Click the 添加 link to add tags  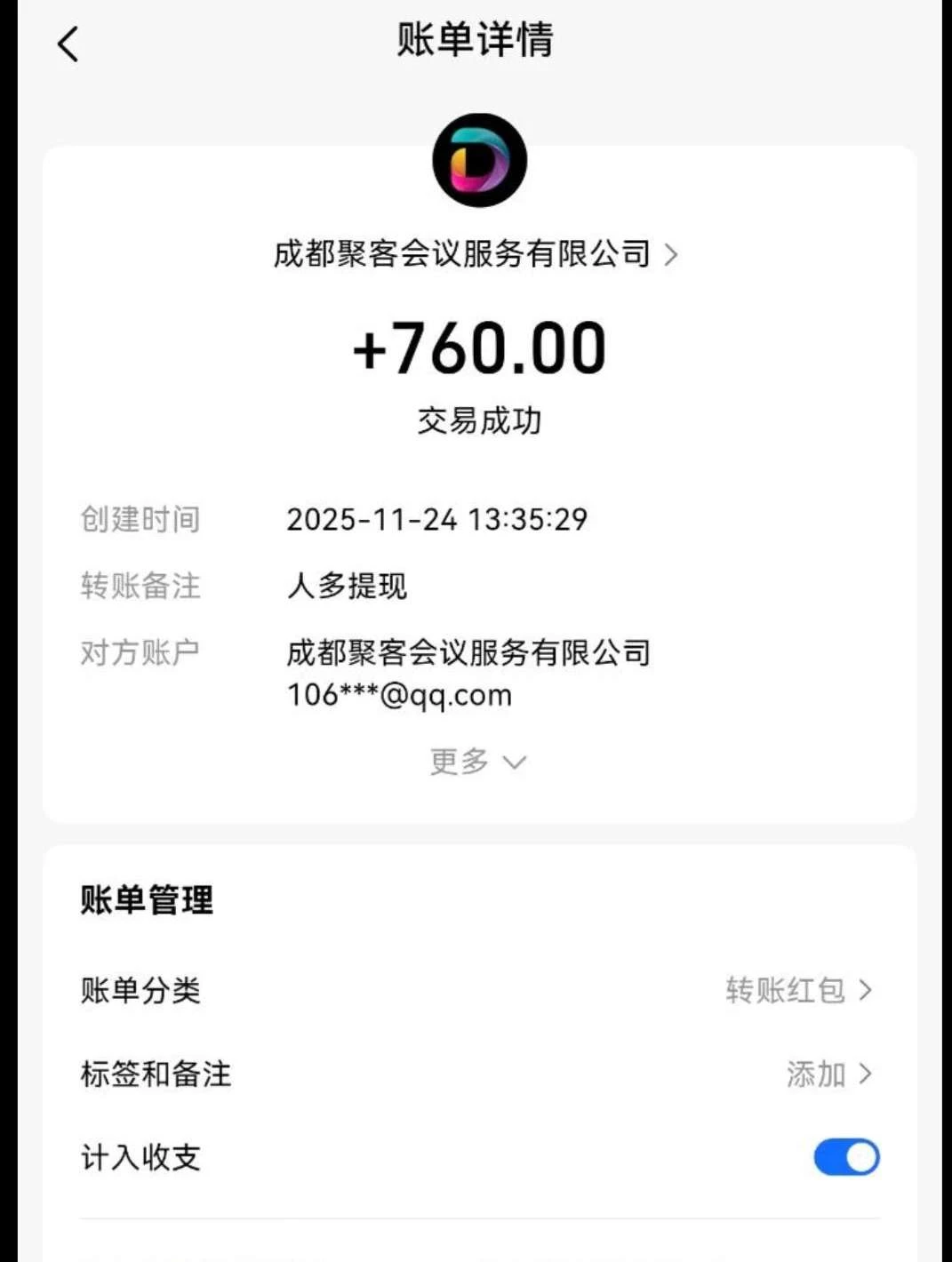[816, 1074]
